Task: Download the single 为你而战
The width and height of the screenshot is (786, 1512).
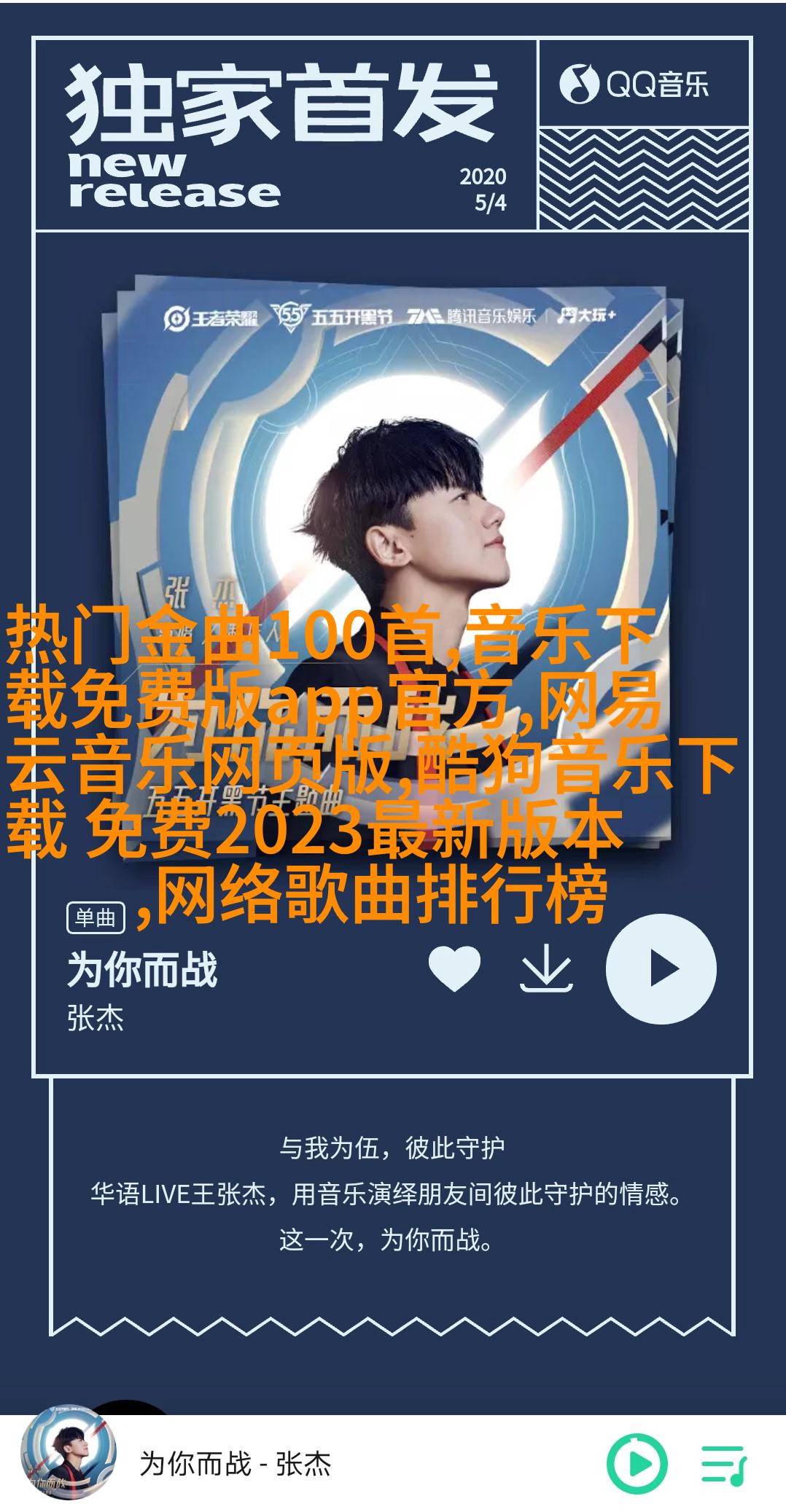Action: tap(546, 968)
